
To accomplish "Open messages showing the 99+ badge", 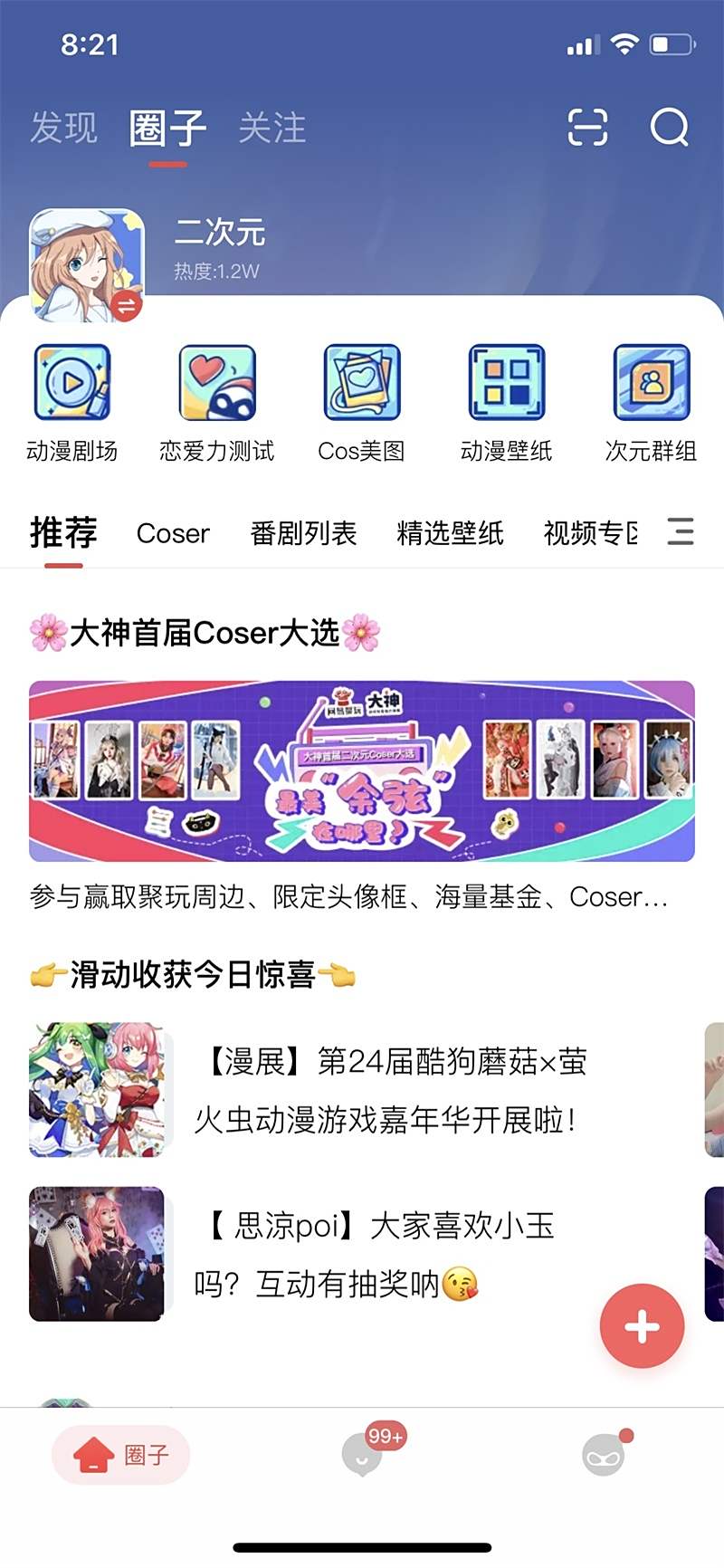I will pyautogui.click(x=362, y=1455).
